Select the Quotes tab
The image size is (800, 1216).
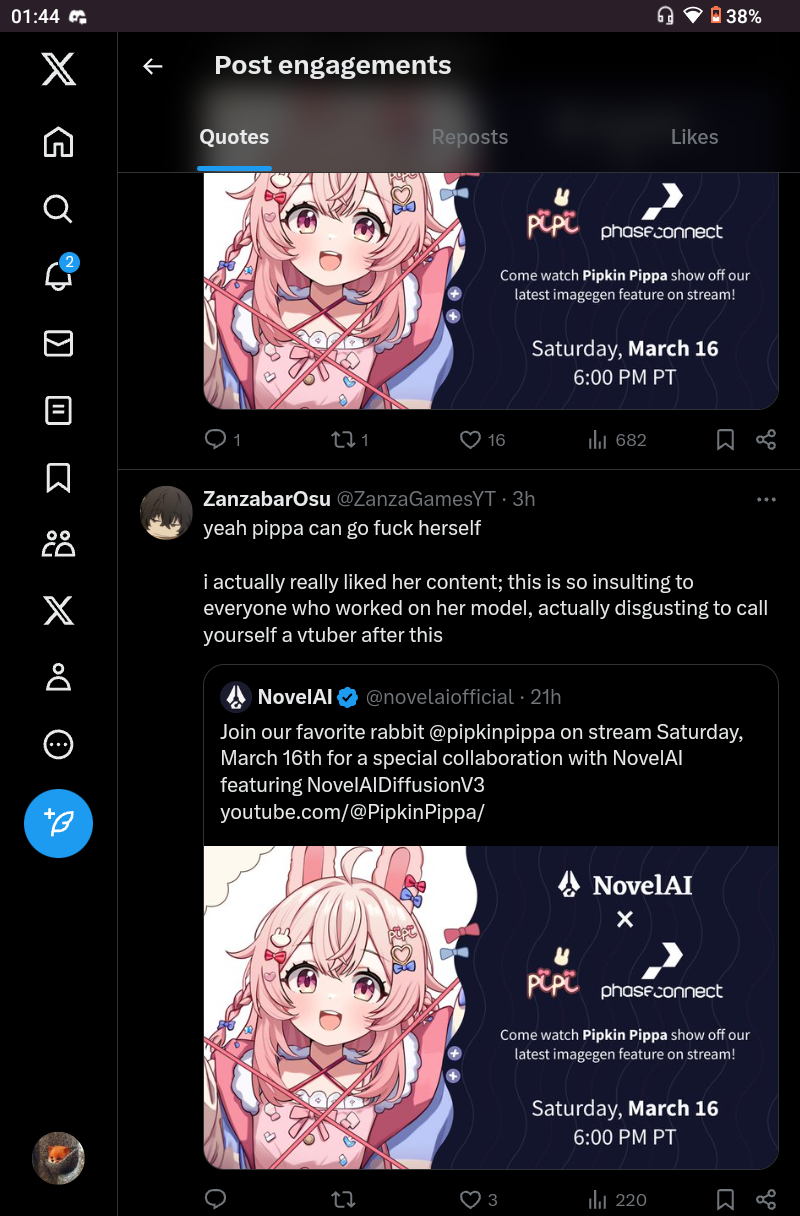234,137
